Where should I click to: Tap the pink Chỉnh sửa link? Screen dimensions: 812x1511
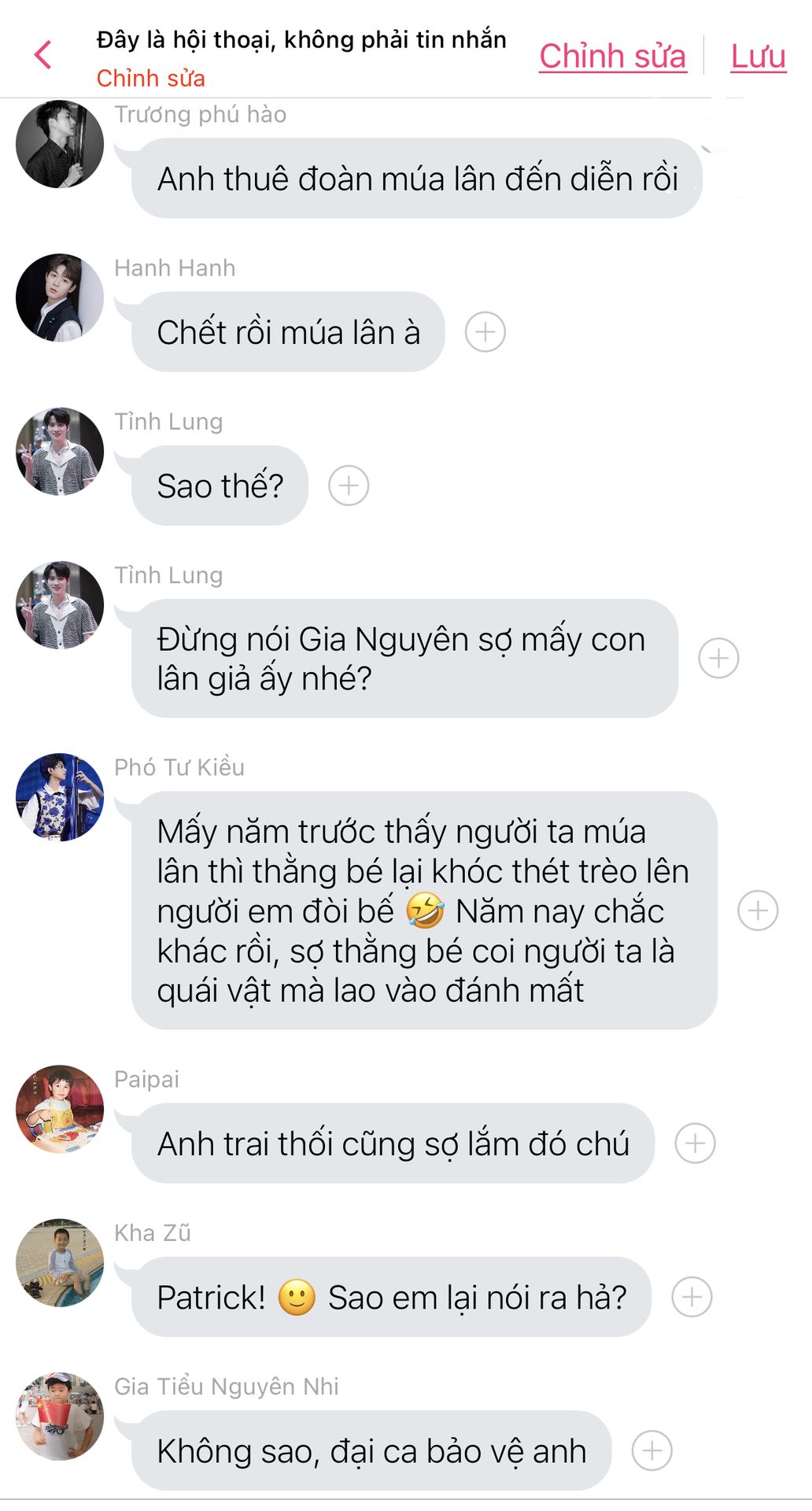612,57
